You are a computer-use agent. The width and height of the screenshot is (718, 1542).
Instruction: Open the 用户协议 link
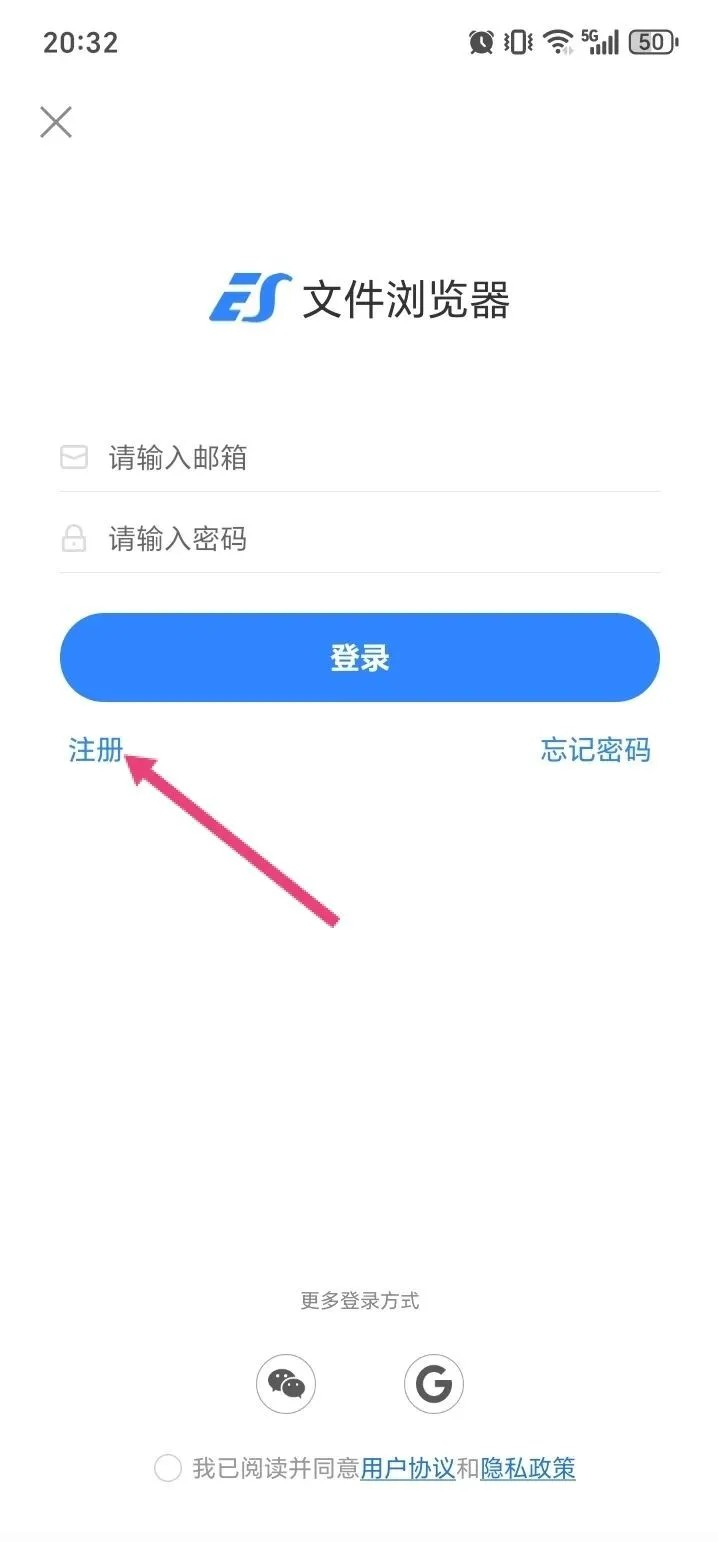(x=408, y=1468)
